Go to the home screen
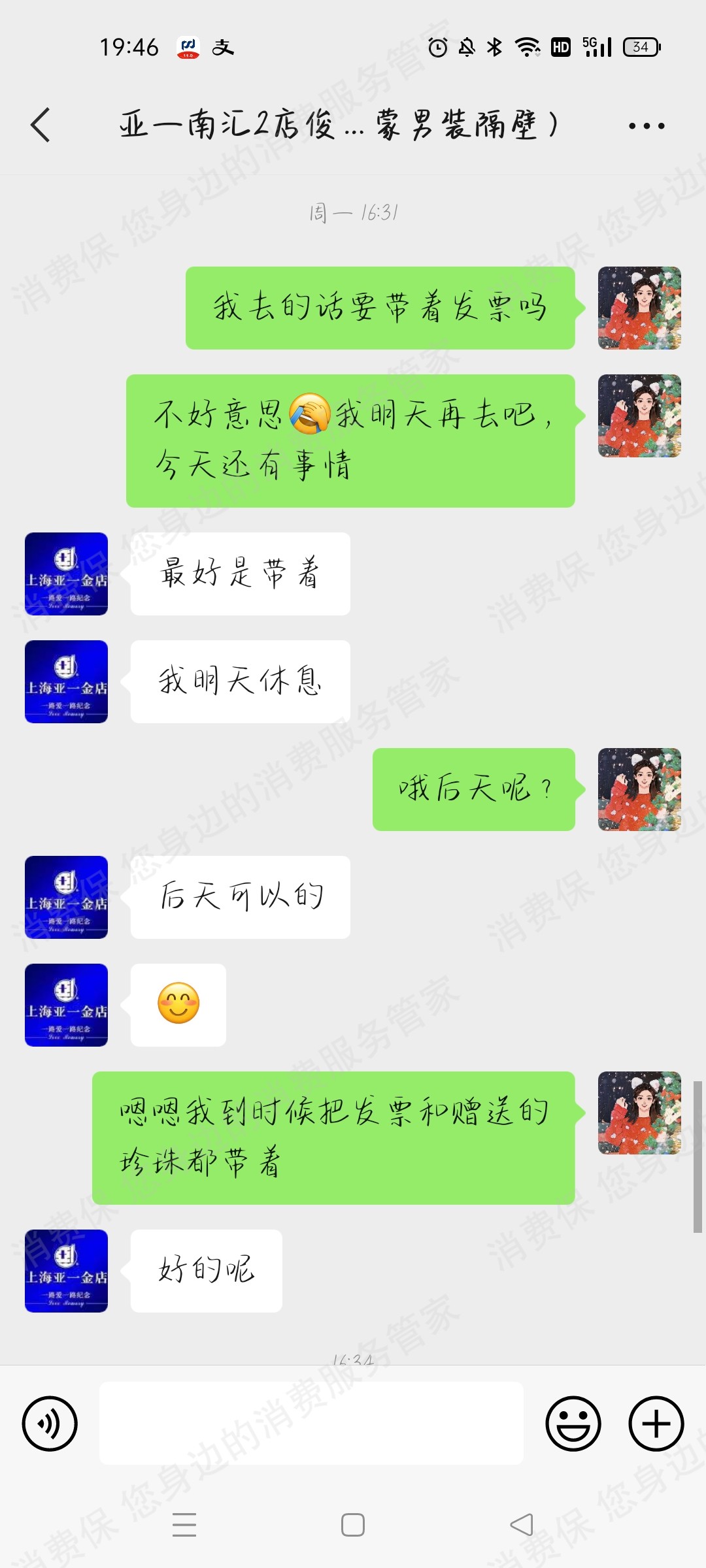 point(353,1525)
